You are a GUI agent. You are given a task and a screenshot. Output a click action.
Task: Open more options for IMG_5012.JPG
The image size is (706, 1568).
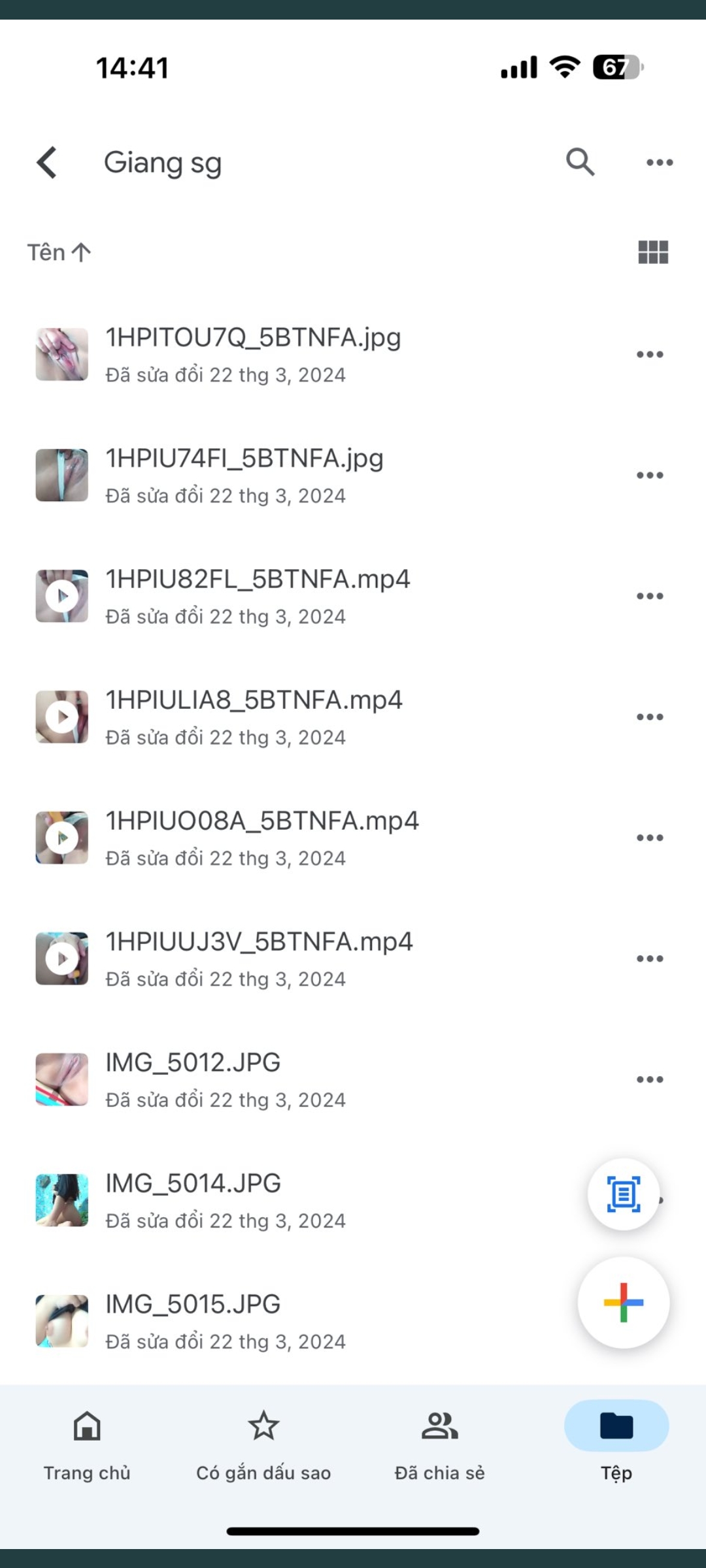pos(649,1080)
